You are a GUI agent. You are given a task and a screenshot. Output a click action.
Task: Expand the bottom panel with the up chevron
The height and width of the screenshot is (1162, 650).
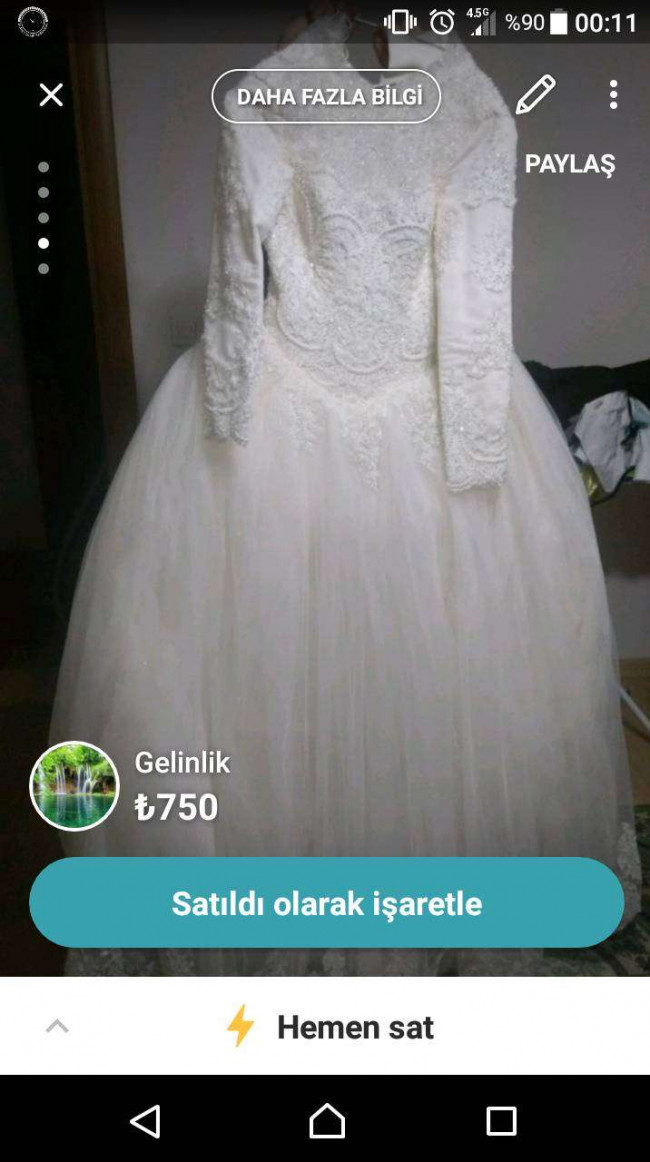(x=57, y=1026)
